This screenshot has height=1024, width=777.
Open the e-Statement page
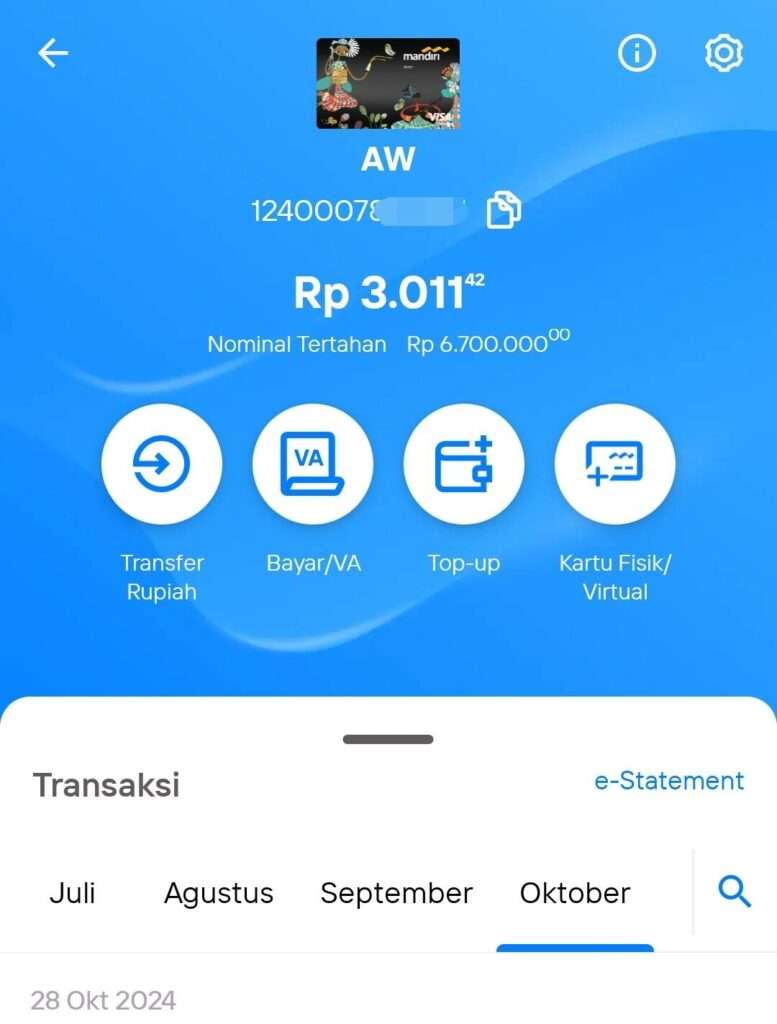pos(669,781)
